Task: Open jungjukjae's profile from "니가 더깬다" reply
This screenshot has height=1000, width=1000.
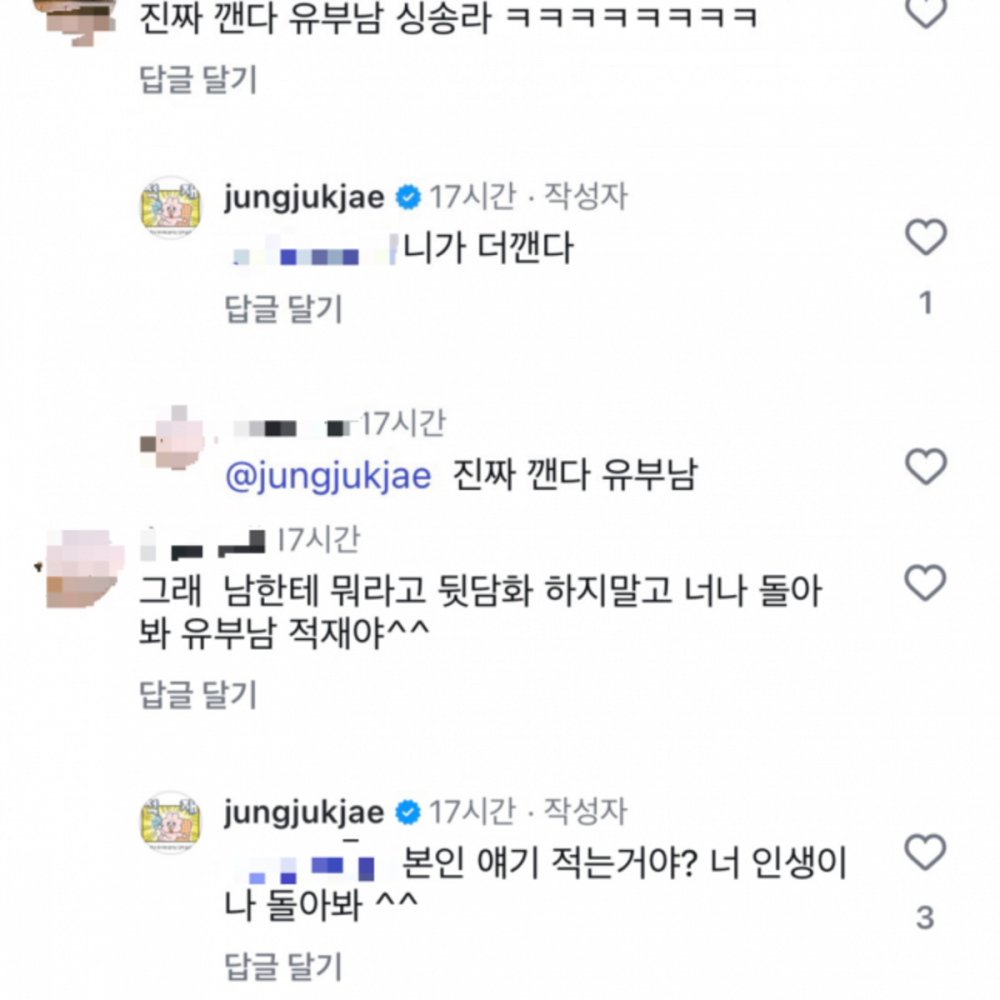Action: [305, 197]
